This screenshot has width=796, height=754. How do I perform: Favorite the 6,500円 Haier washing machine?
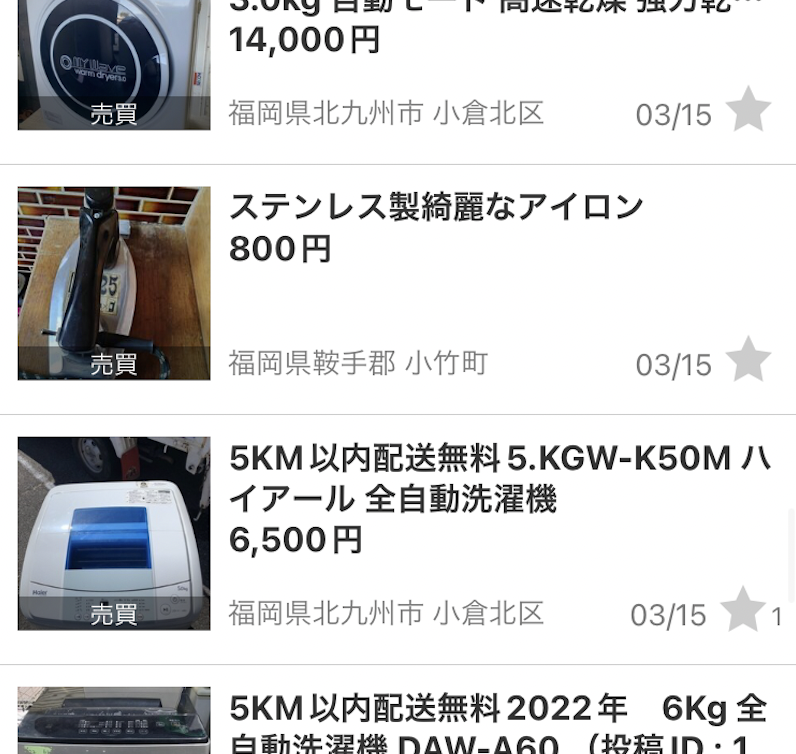click(x=743, y=610)
